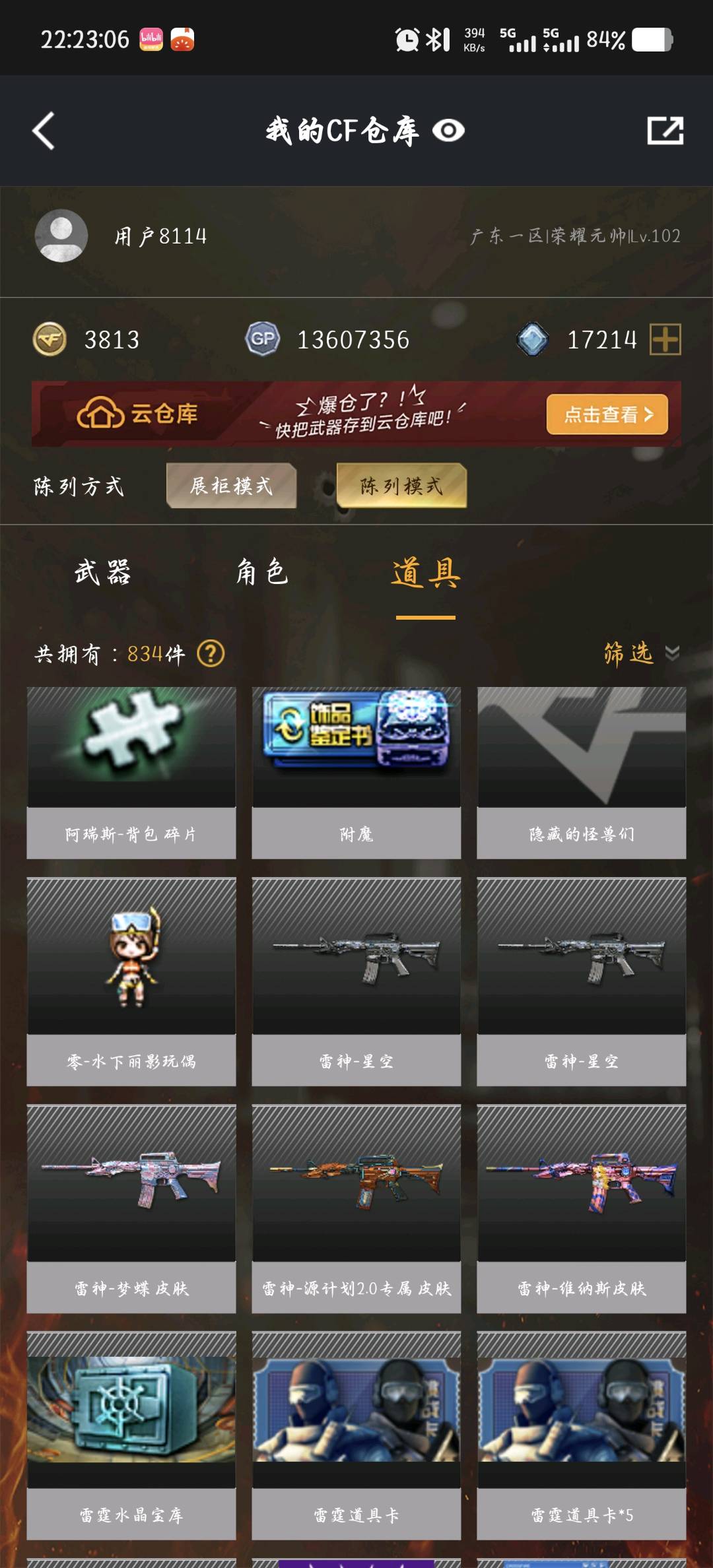Select the 道具 tab
713x1568 pixels.
point(426,572)
